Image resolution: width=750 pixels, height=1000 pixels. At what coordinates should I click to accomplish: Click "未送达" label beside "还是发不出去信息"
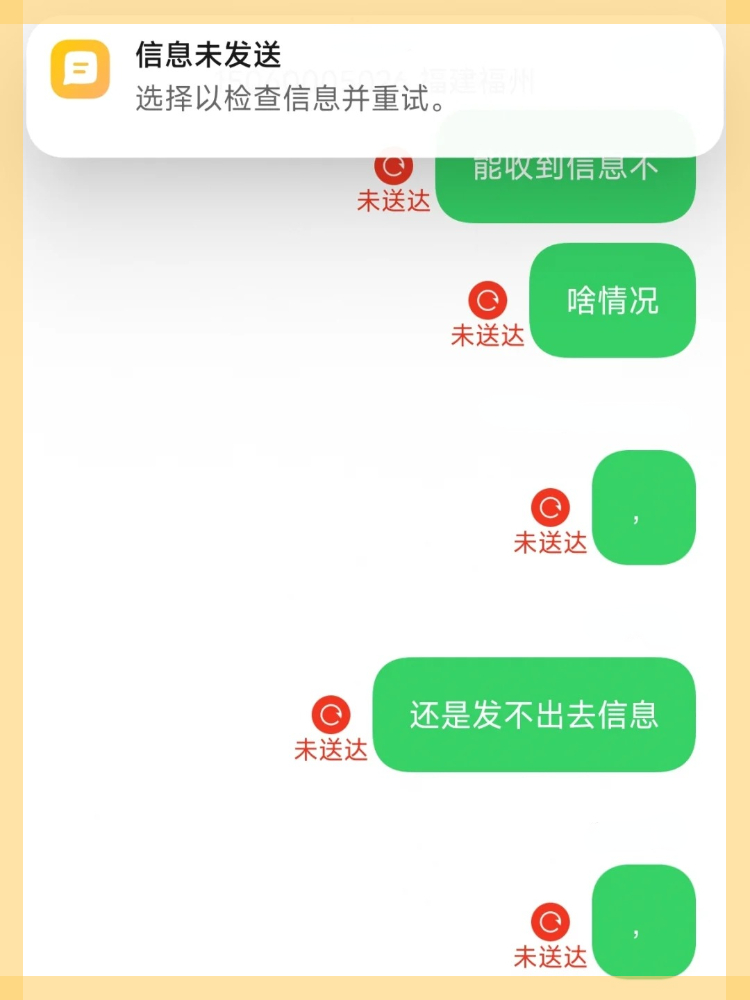(330, 750)
